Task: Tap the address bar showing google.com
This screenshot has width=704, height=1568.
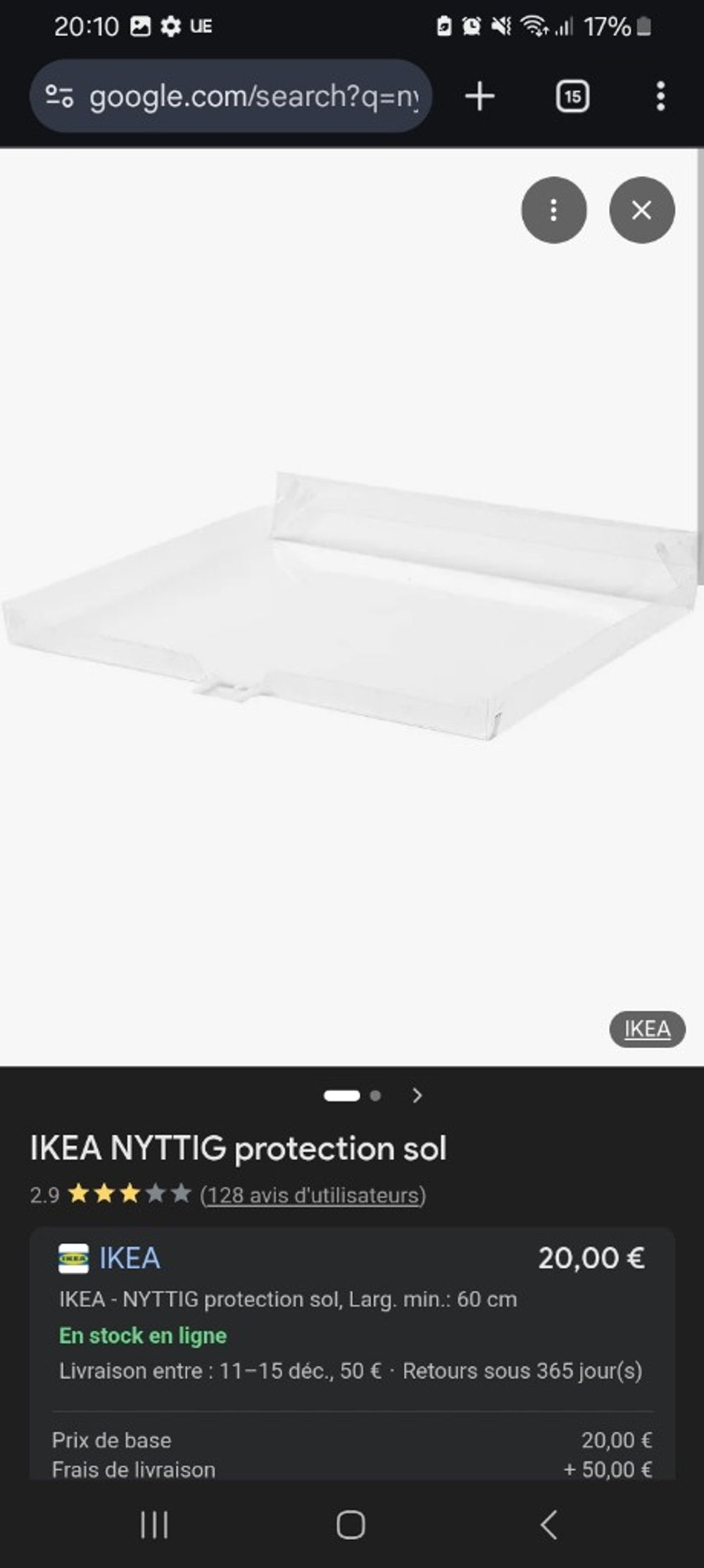Action: 253,97
